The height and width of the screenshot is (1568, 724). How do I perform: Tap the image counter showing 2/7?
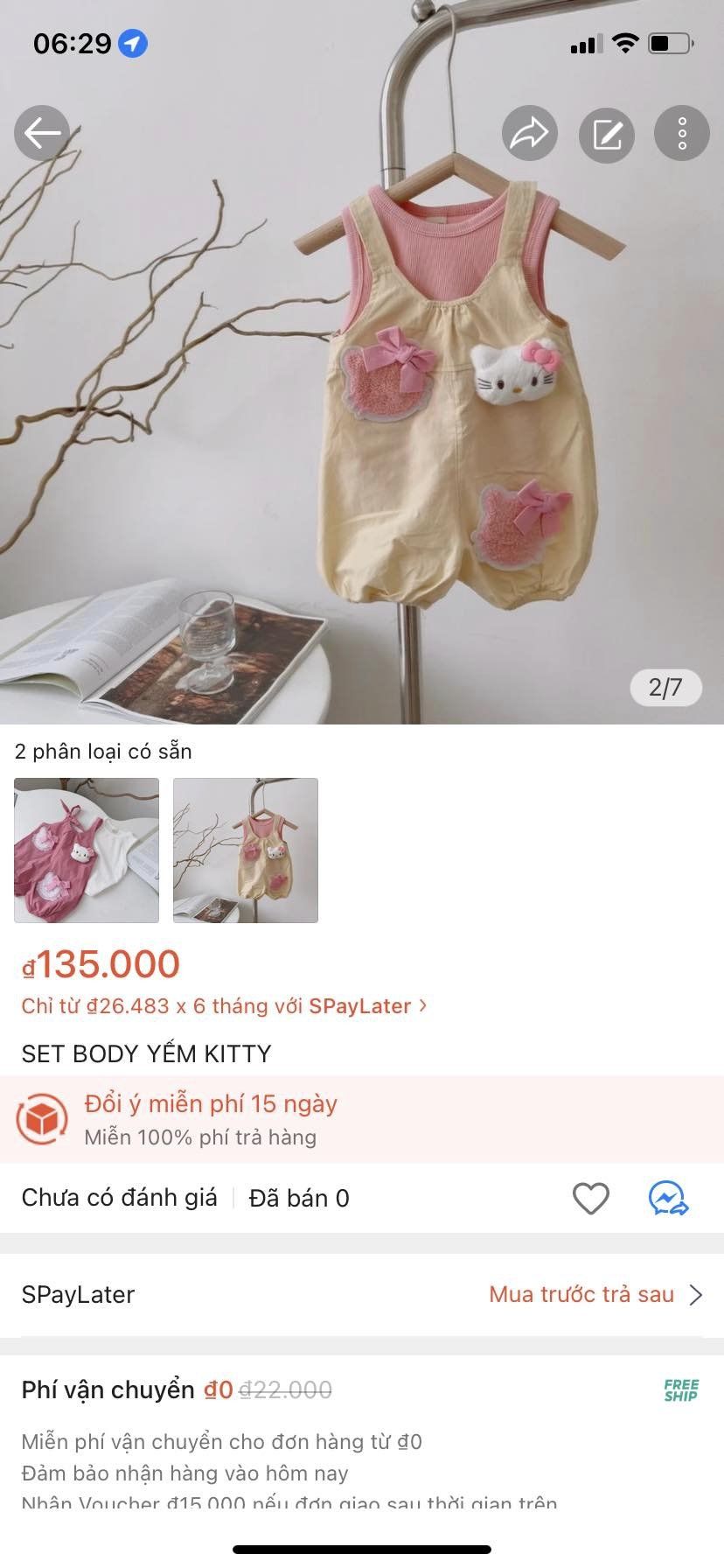pos(665,689)
